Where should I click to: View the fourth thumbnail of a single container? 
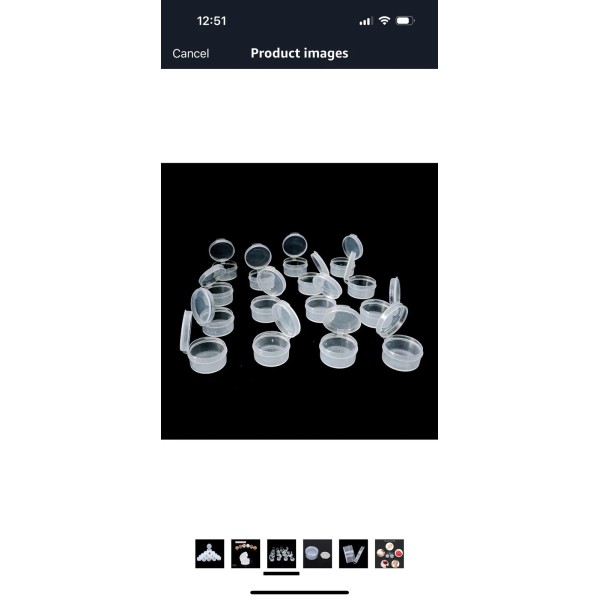(x=317, y=553)
